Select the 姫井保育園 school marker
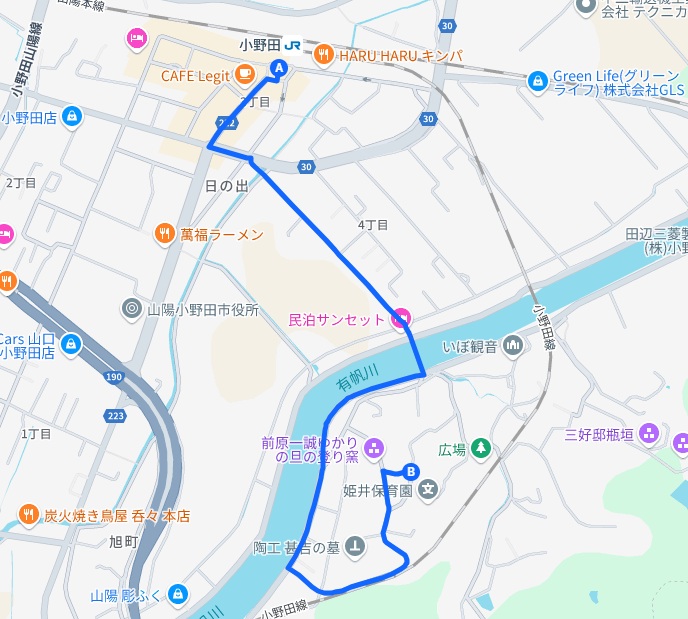688x619 pixels. pos(428,490)
